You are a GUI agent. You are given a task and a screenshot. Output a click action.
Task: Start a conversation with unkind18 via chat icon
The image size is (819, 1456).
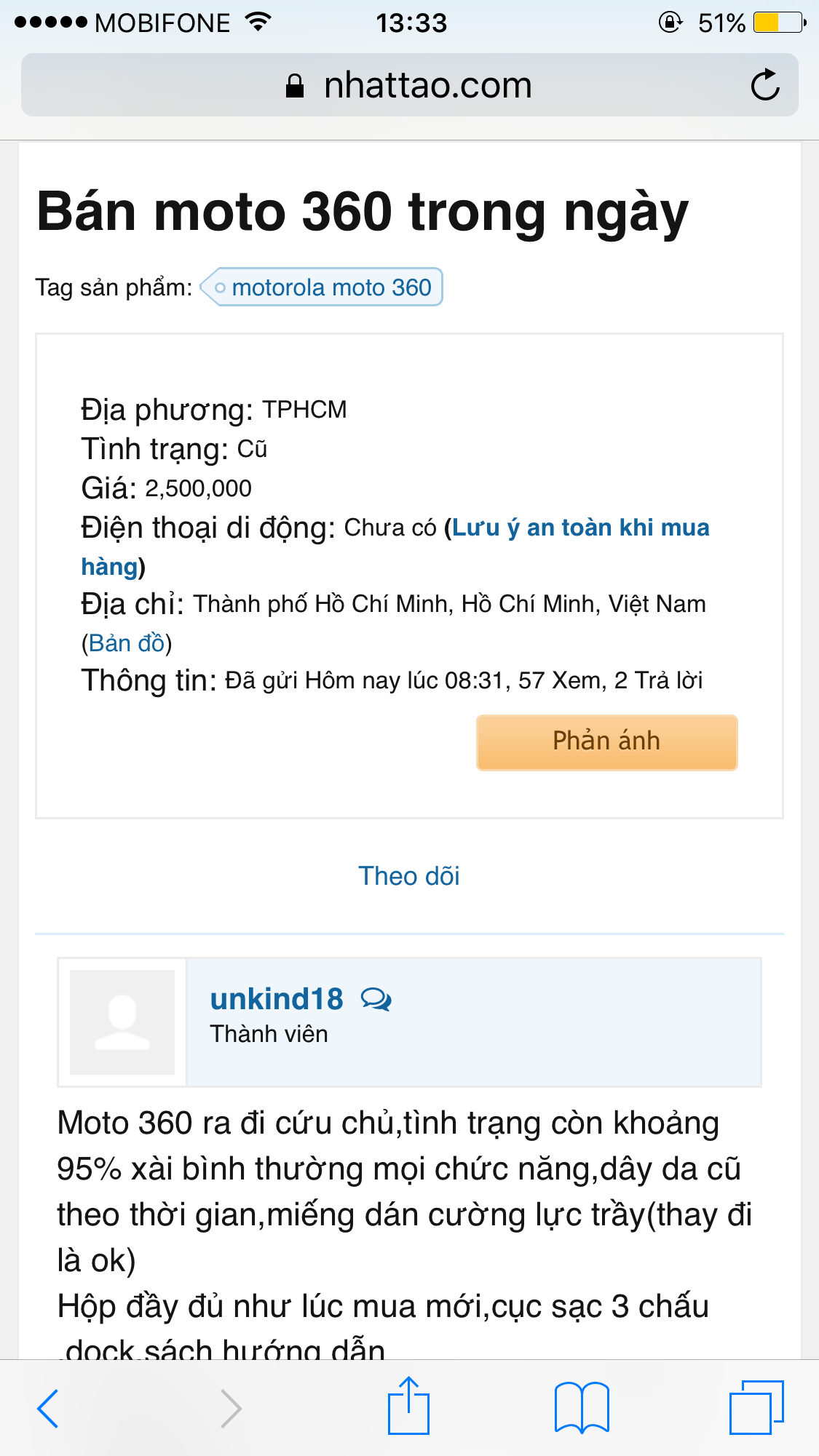[376, 1000]
